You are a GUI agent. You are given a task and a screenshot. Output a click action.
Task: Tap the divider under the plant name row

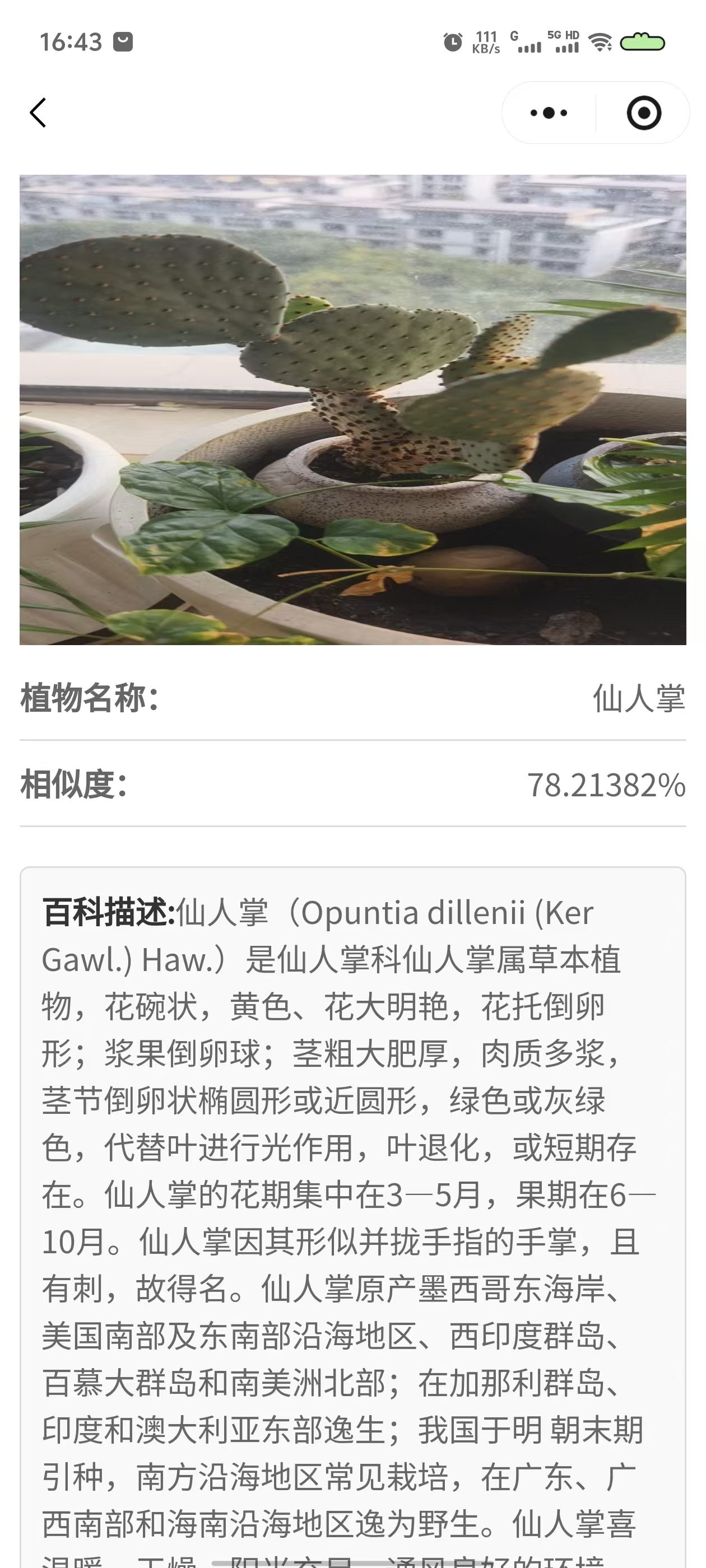click(352, 741)
